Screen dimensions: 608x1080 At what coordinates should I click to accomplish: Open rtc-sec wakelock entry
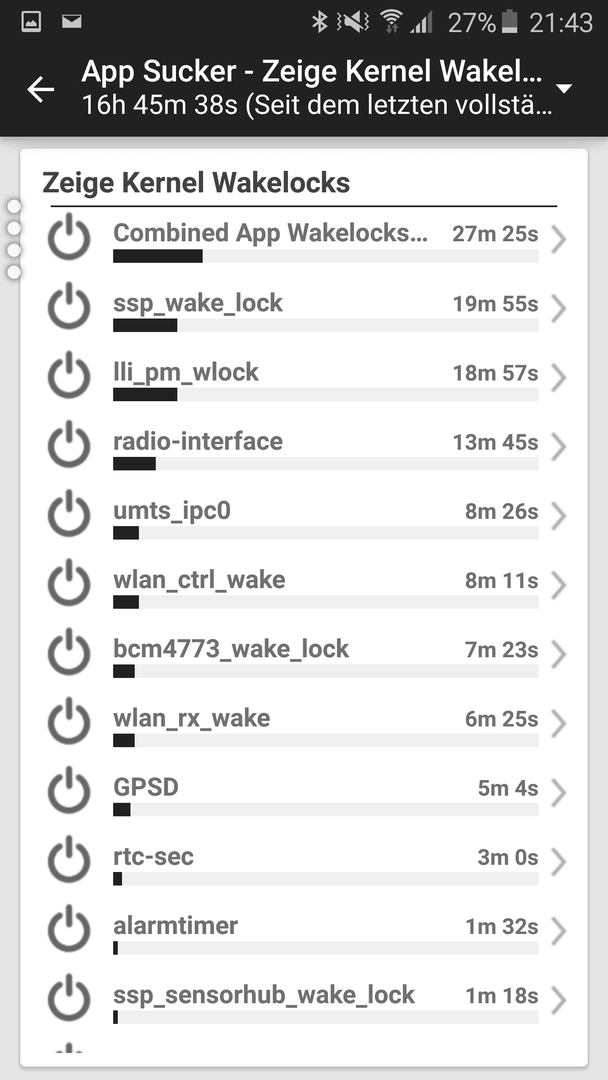pyautogui.click(x=304, y=862)
